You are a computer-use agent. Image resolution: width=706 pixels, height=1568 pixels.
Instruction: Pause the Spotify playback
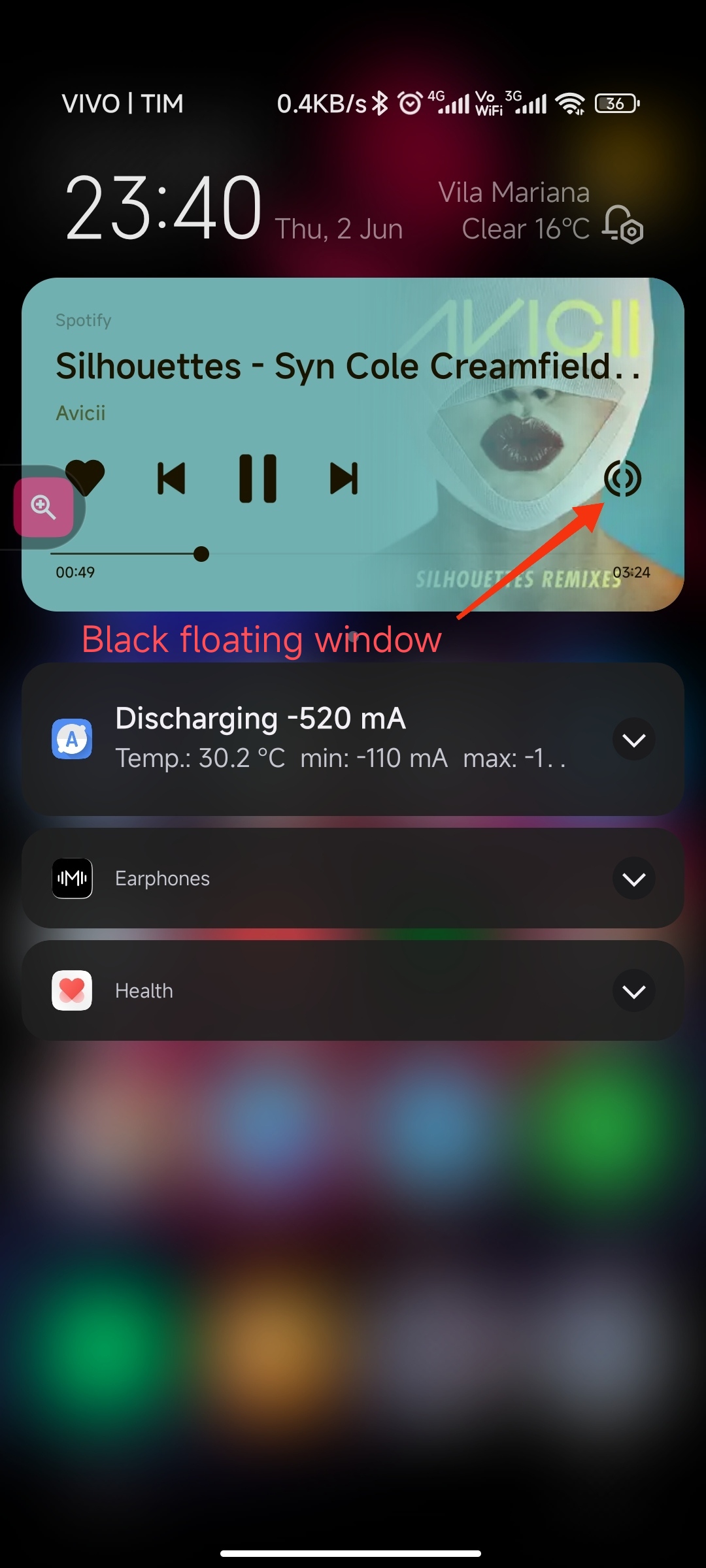258,478
